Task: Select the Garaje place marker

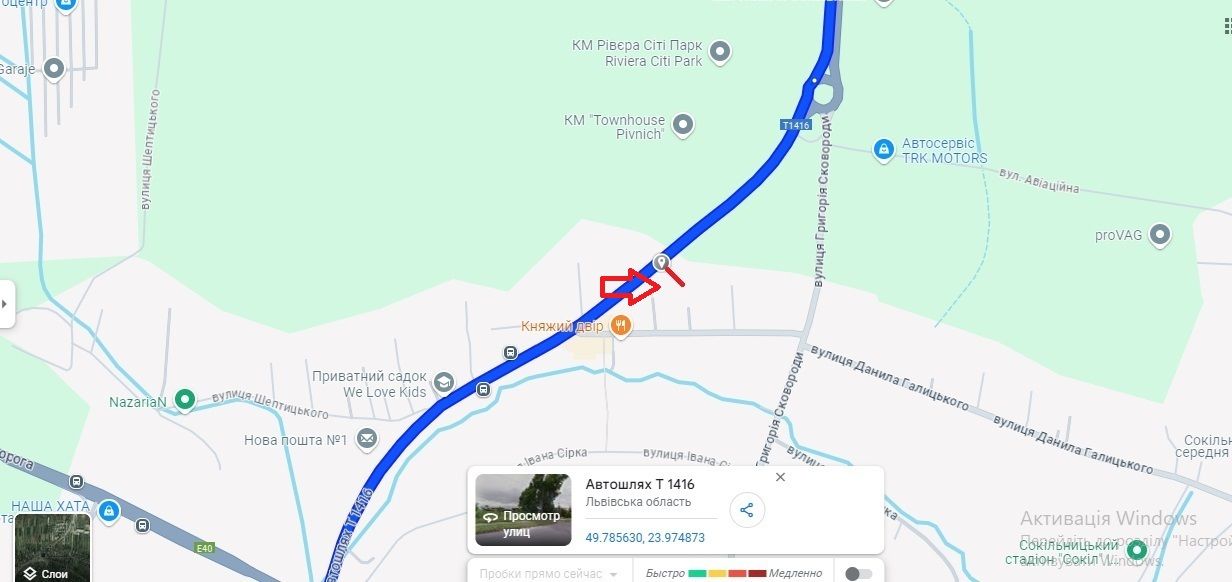Action: point(54,69)
